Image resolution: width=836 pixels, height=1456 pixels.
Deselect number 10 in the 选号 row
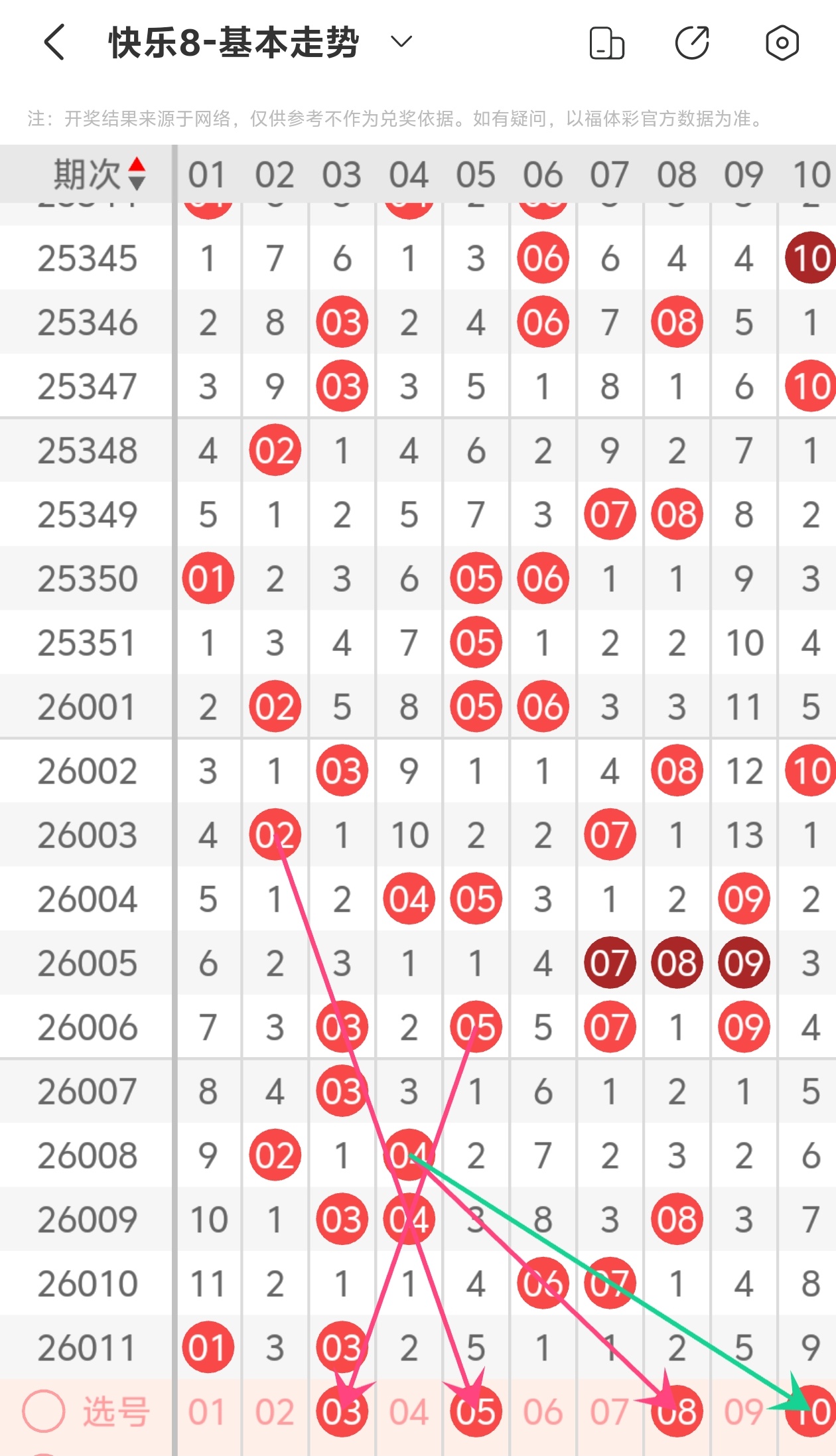click(x=811, y=1412)
